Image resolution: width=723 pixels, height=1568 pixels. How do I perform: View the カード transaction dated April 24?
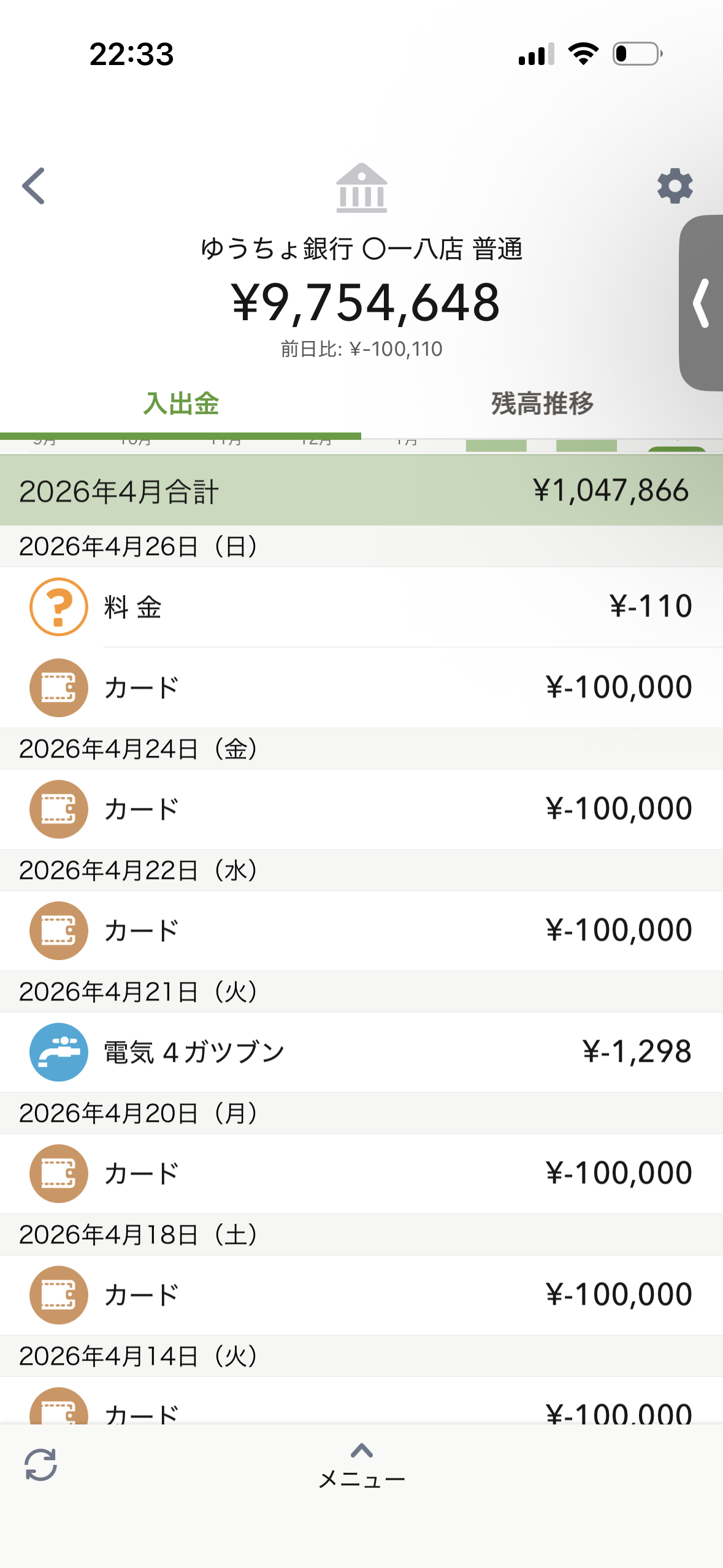361,809
